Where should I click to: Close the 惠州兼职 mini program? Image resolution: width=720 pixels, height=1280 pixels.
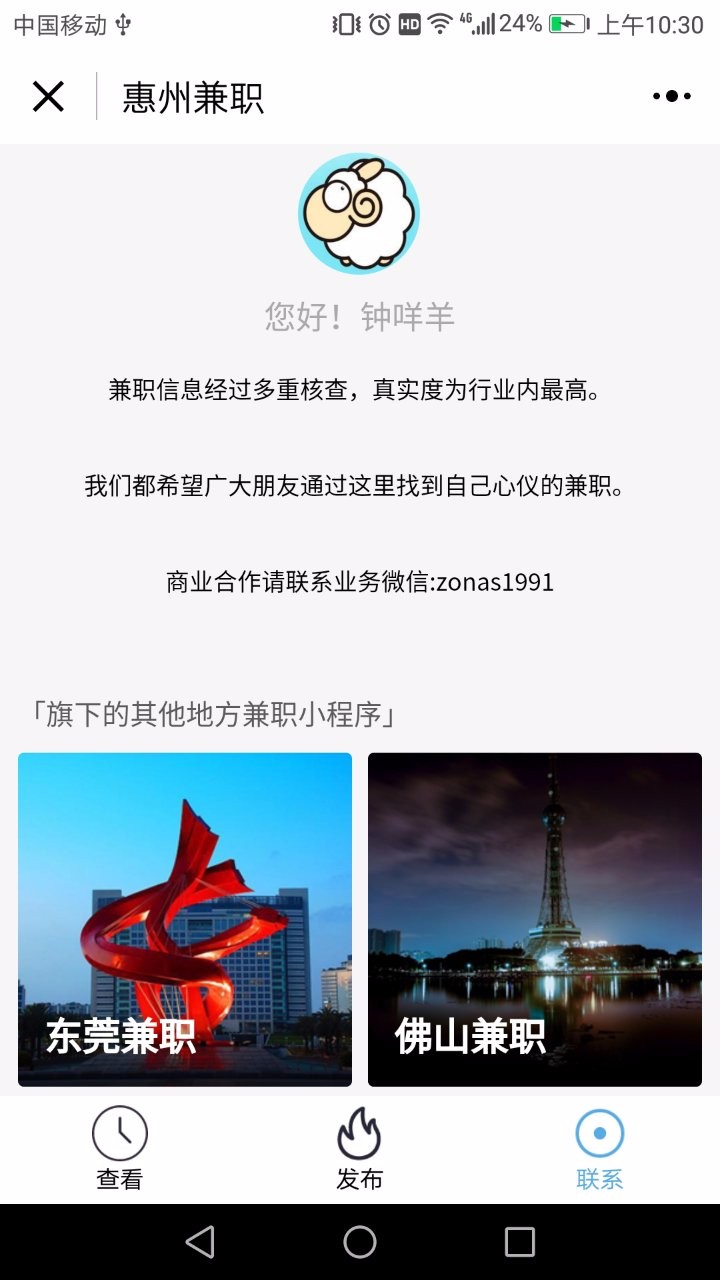coord(48,97)
